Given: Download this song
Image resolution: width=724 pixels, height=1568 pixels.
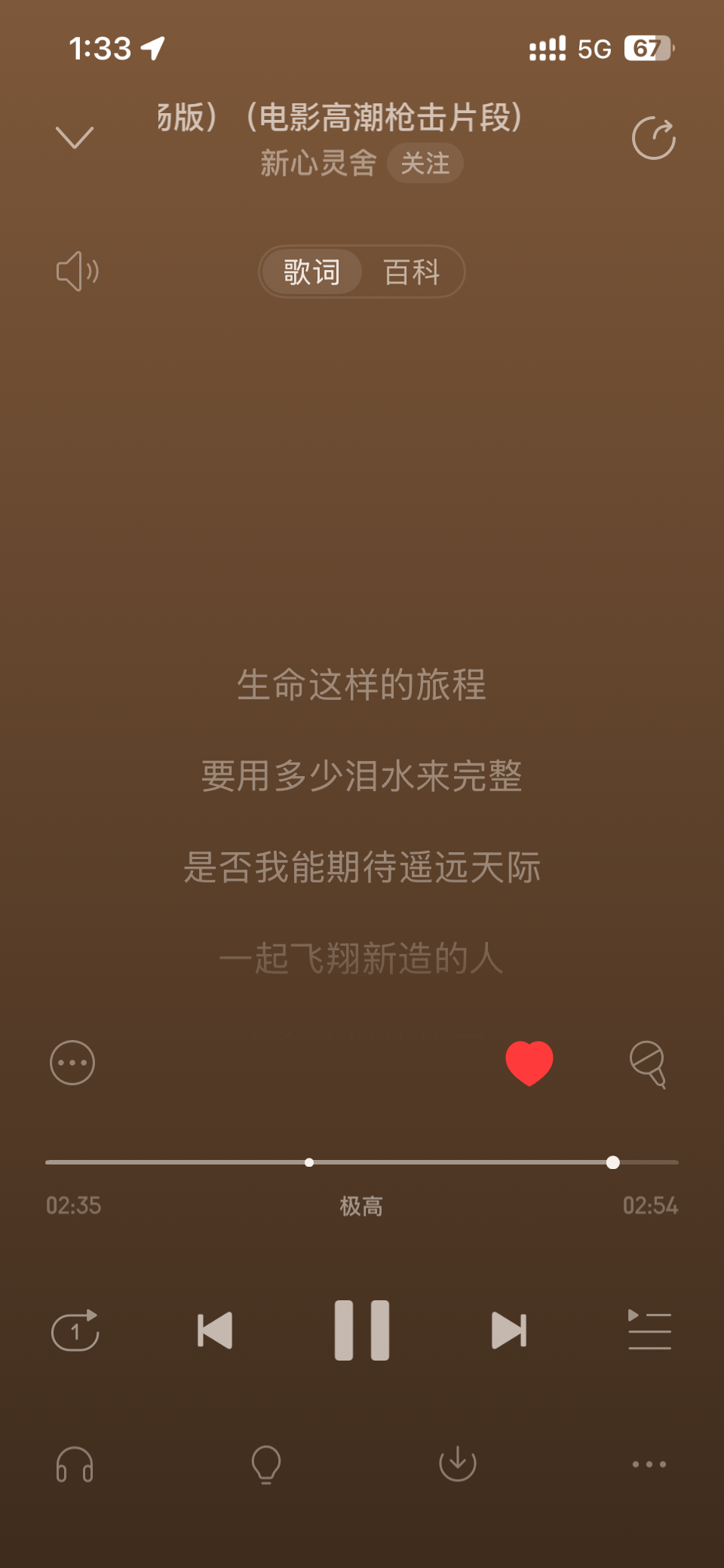Looking at the screenshot, I should (458, 1465).
